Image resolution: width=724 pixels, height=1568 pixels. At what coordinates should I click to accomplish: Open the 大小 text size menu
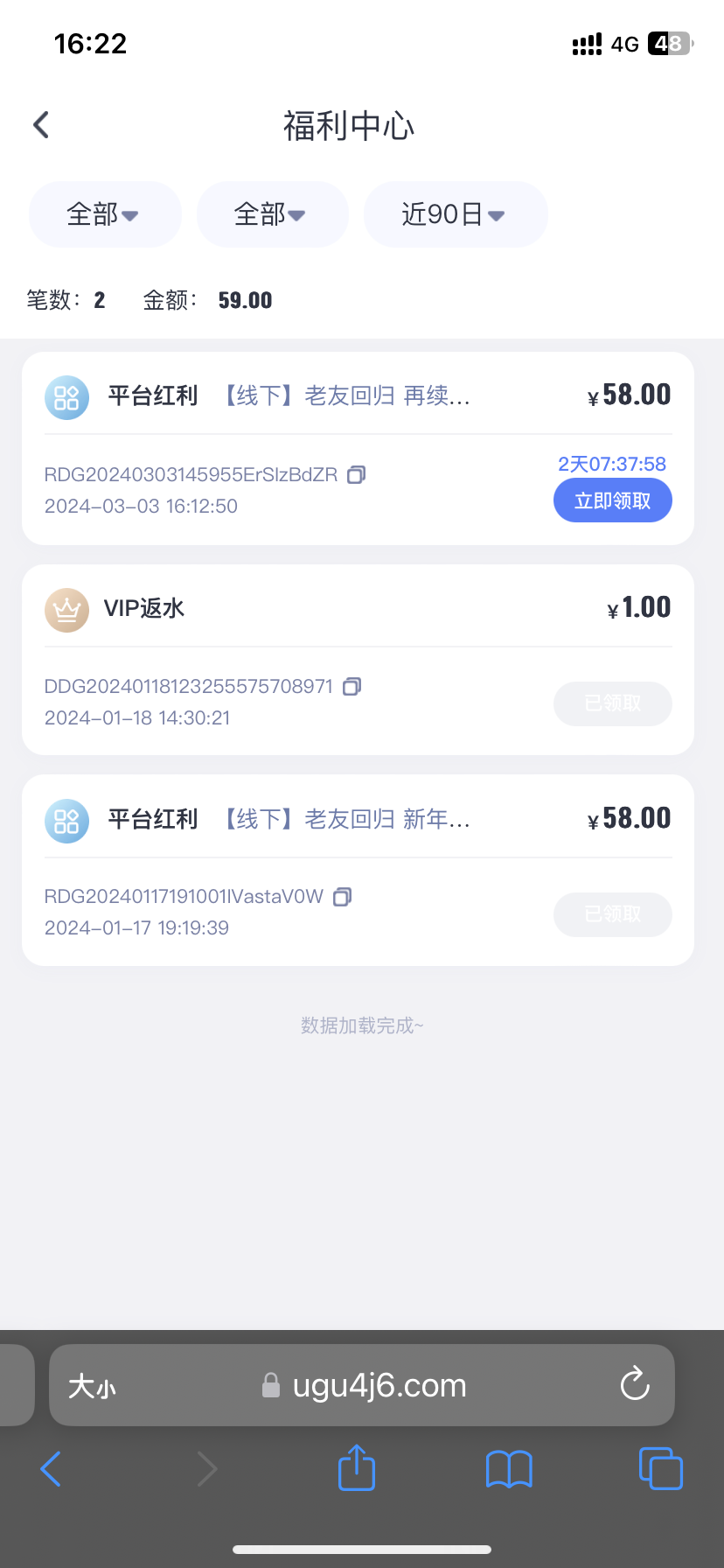(93, 1386)
